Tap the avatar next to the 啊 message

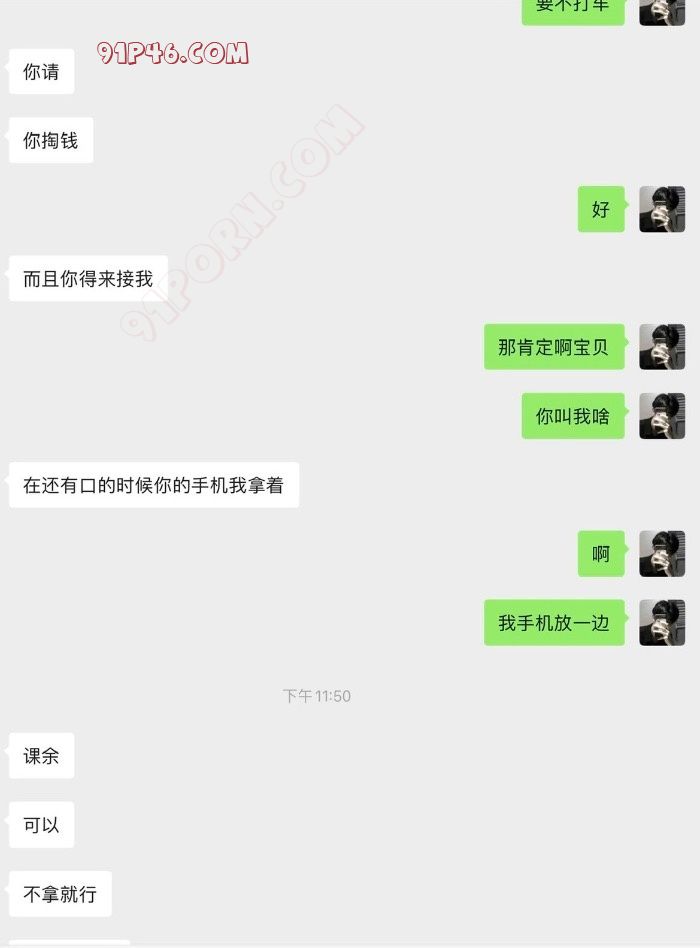point(662,553)
